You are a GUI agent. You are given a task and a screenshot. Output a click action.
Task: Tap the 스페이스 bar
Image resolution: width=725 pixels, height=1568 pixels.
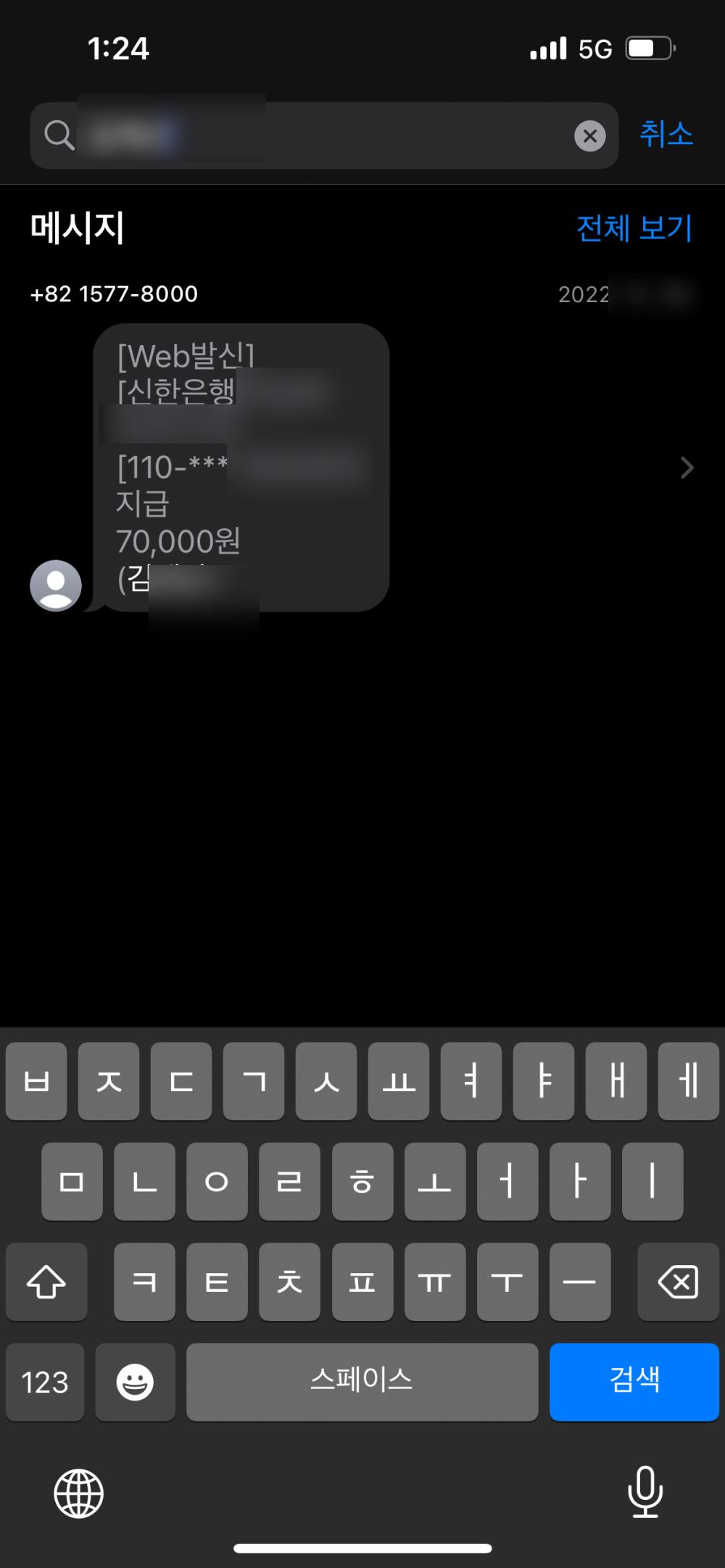362,1381
